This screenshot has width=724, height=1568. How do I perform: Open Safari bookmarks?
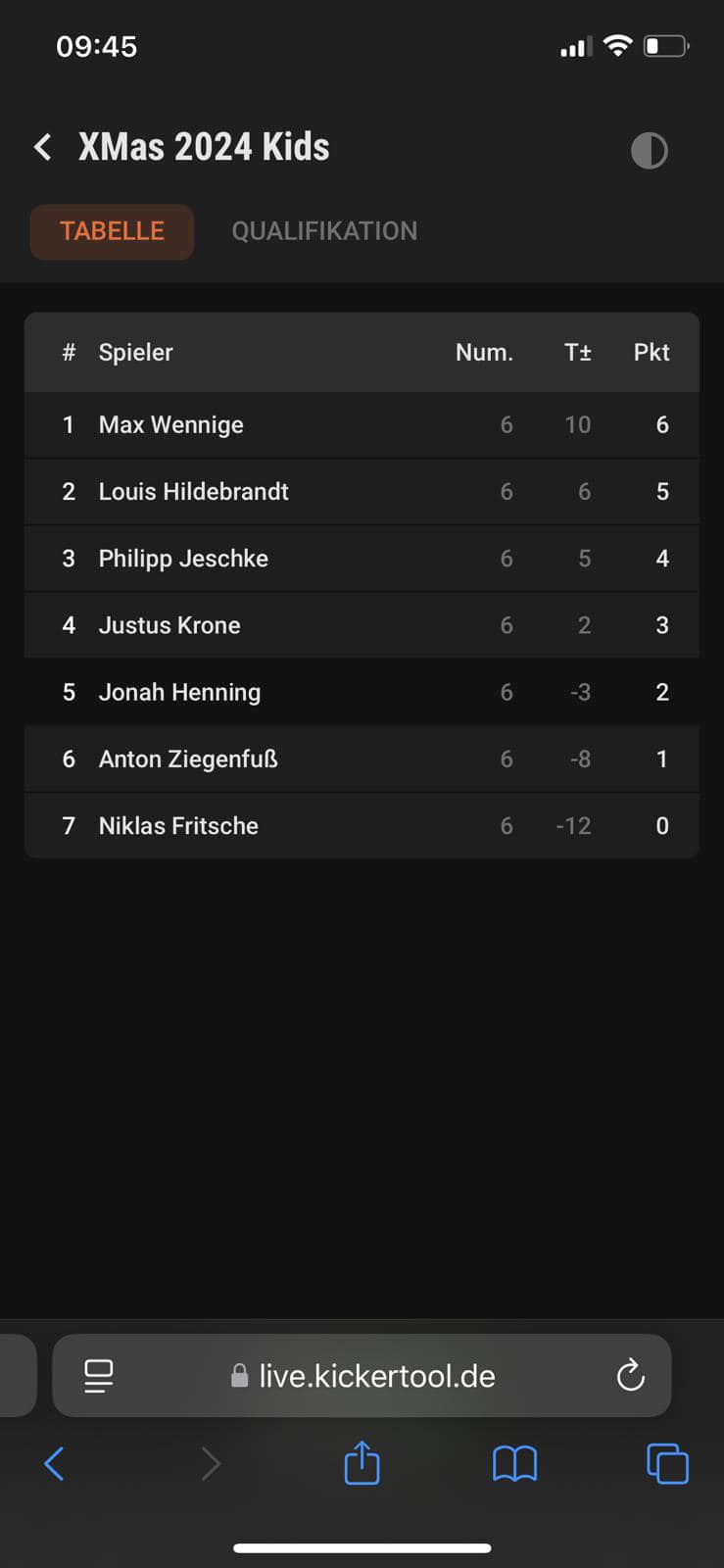coord(514,1464)
